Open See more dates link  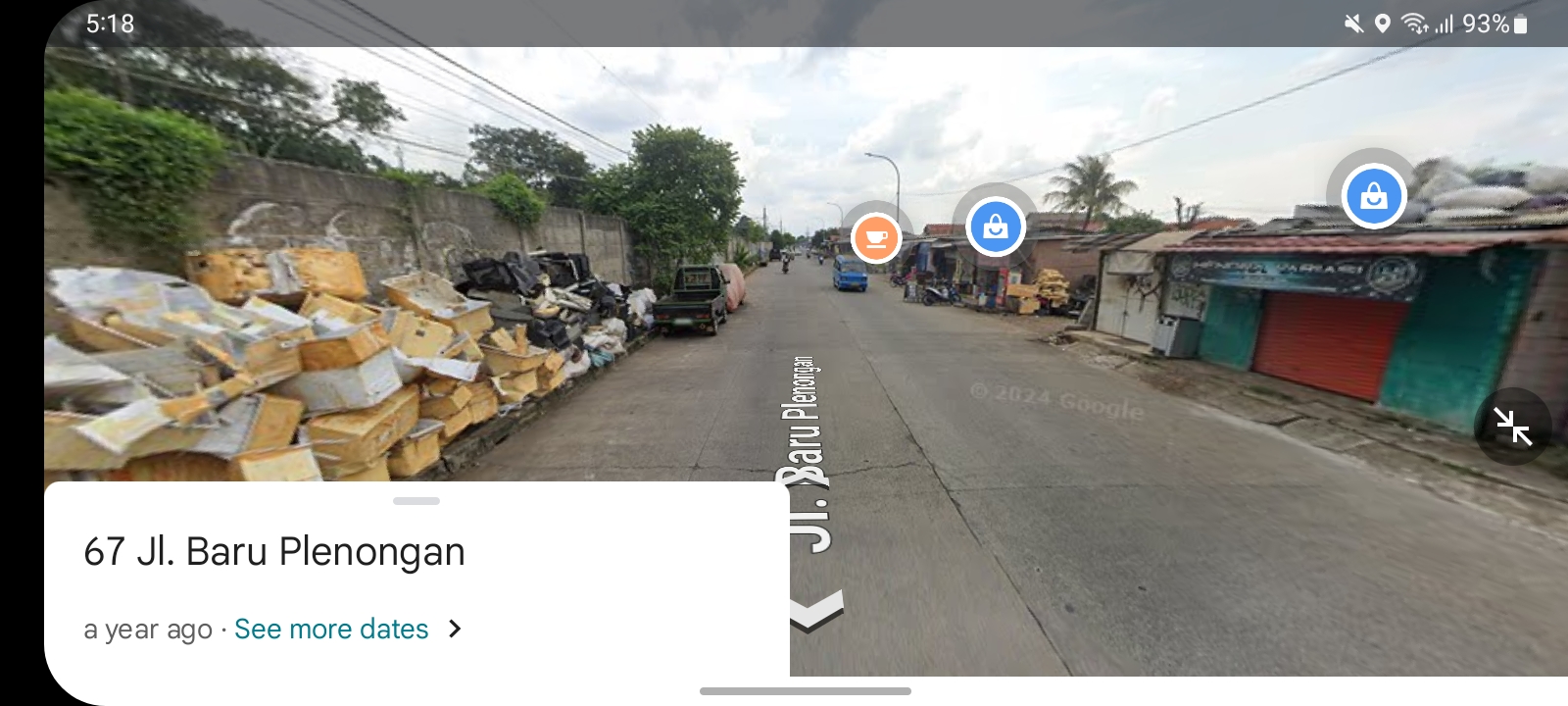331,629
